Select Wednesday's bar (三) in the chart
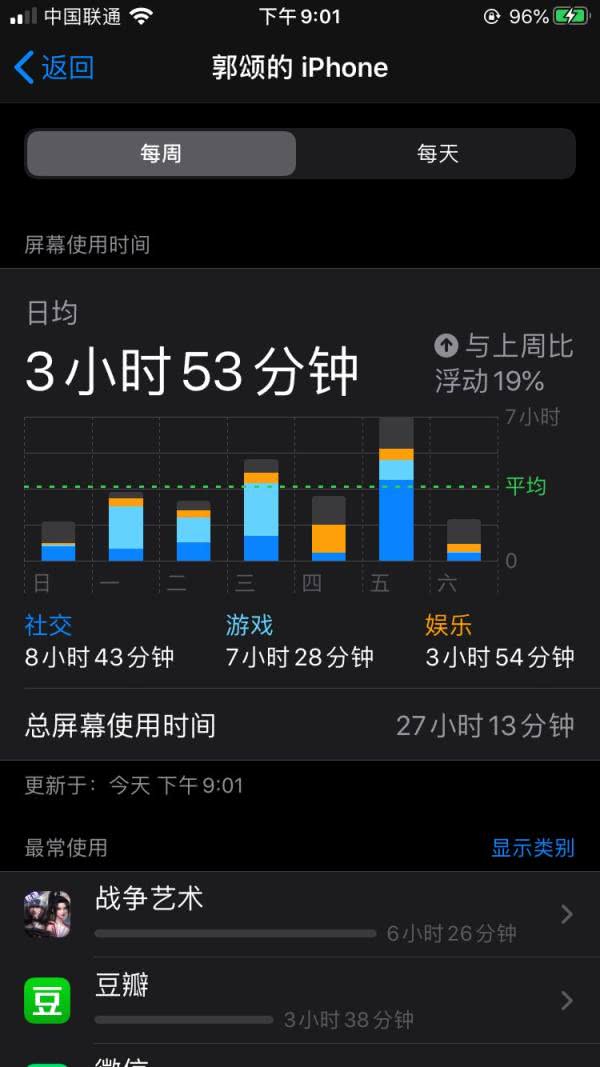This screenshot has height=1067, width=600. pyautogui.click(x=261, y=510)
